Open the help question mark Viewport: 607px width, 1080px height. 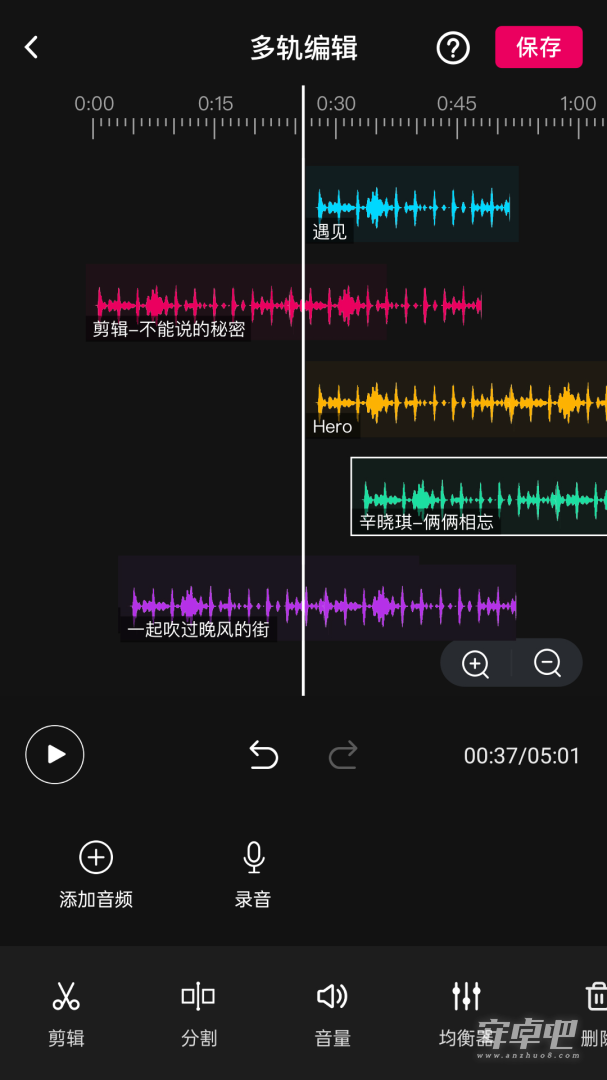pos(453,48)
